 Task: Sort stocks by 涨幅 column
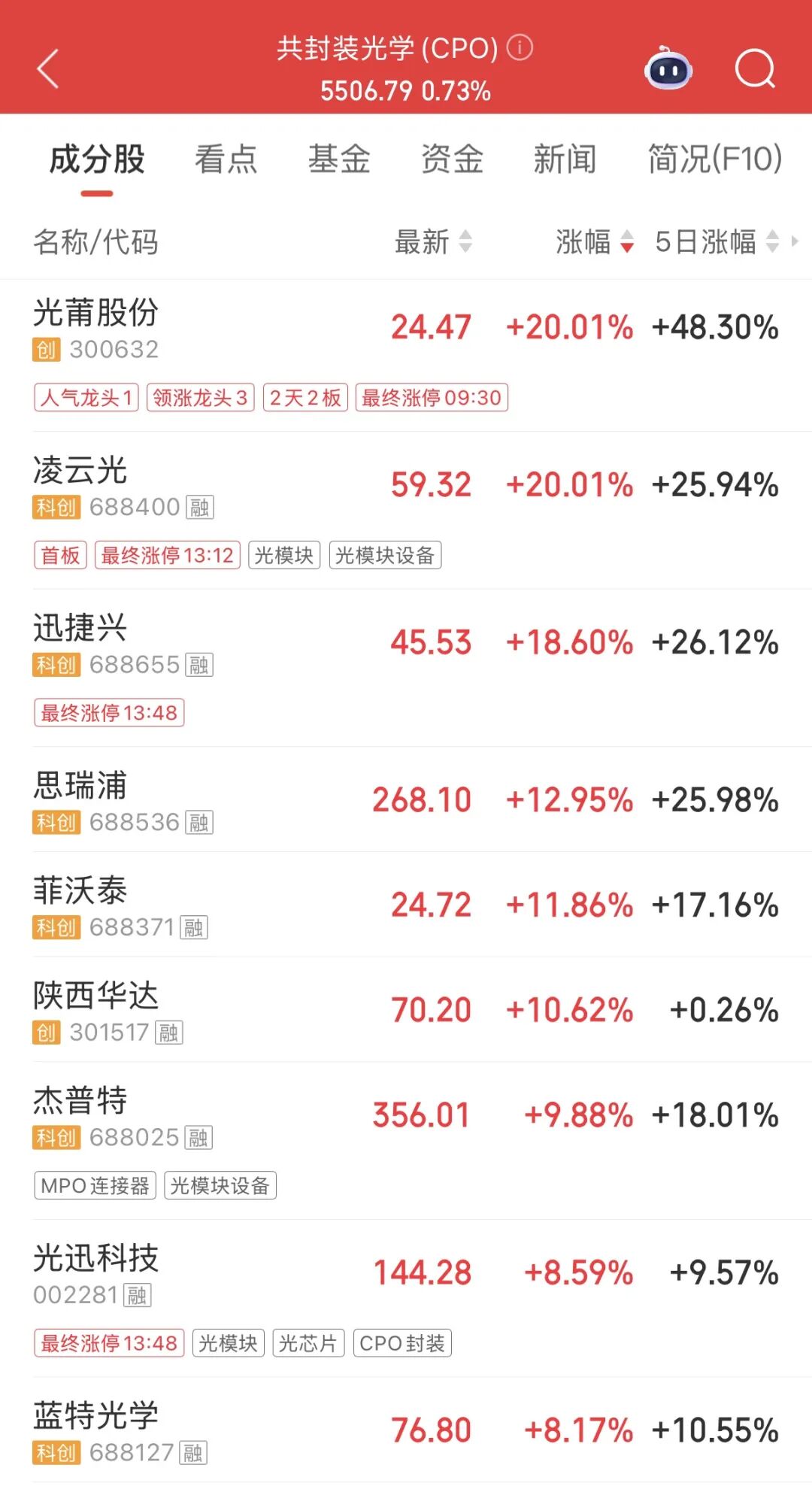[594, 242]
